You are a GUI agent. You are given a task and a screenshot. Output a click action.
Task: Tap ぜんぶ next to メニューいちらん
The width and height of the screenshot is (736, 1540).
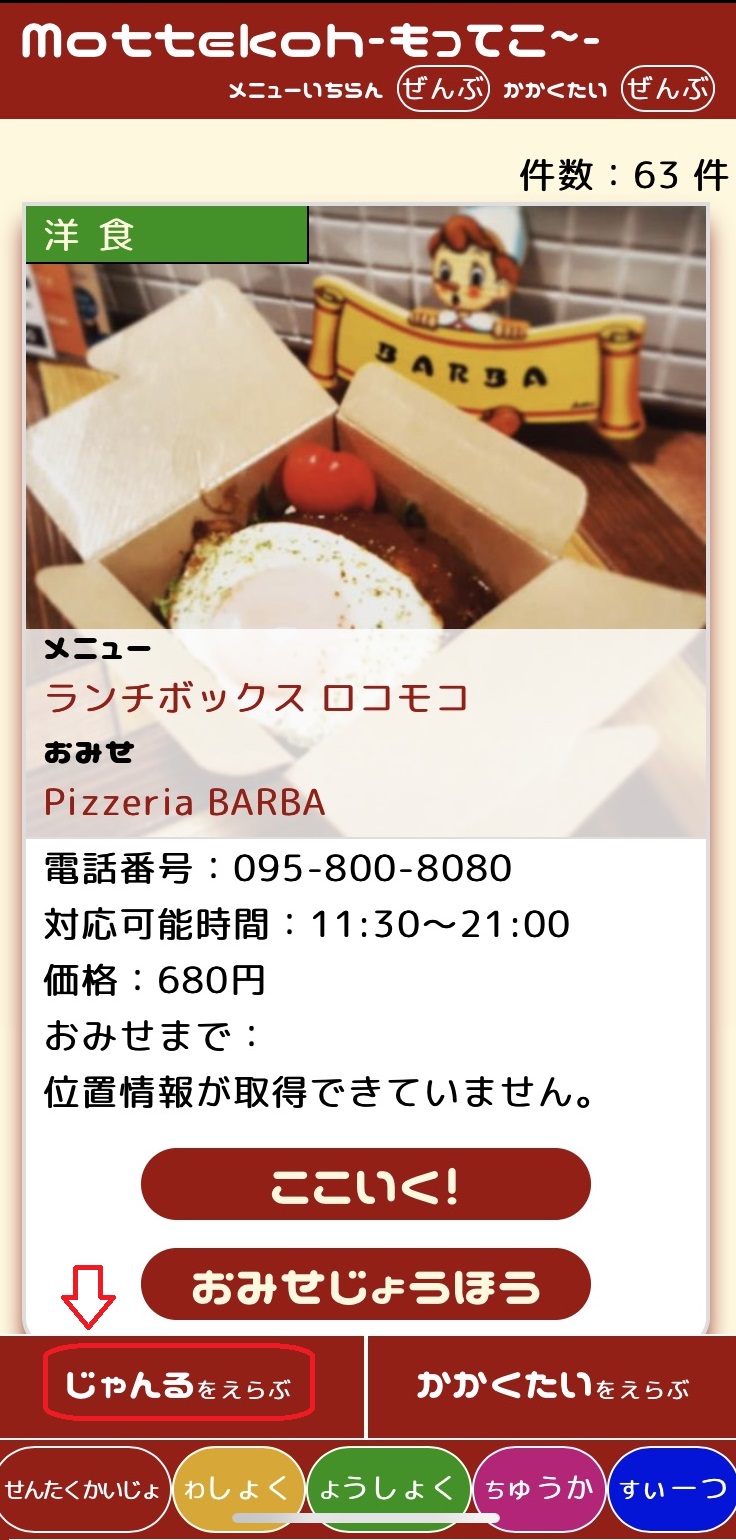click(443, 90)
